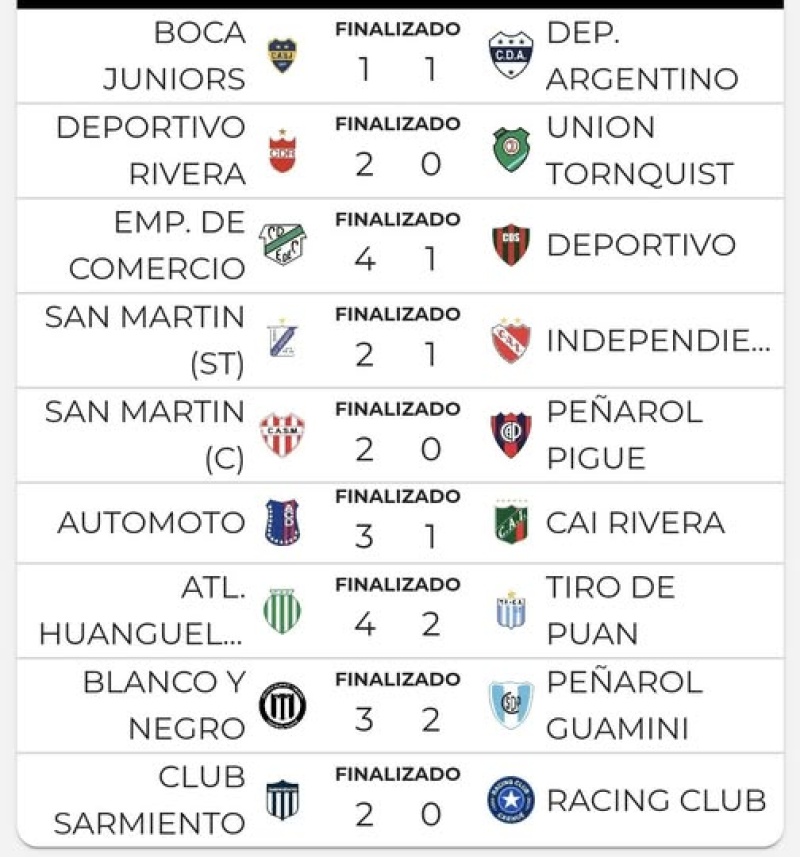800x857 pixels.
Task: Open Automoto vs CAI Rivera match
Action: coord(398,524)
